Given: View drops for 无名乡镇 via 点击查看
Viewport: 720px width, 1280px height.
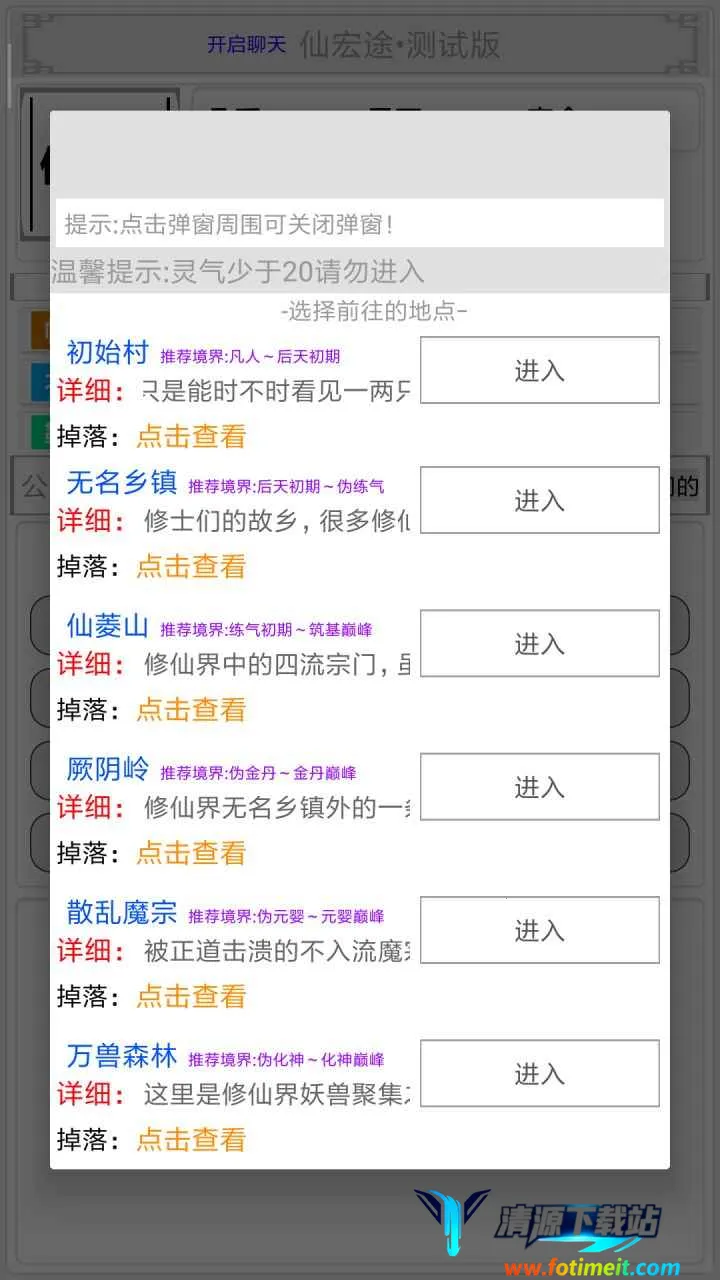Looking at the screenshot, I should 191,566.
